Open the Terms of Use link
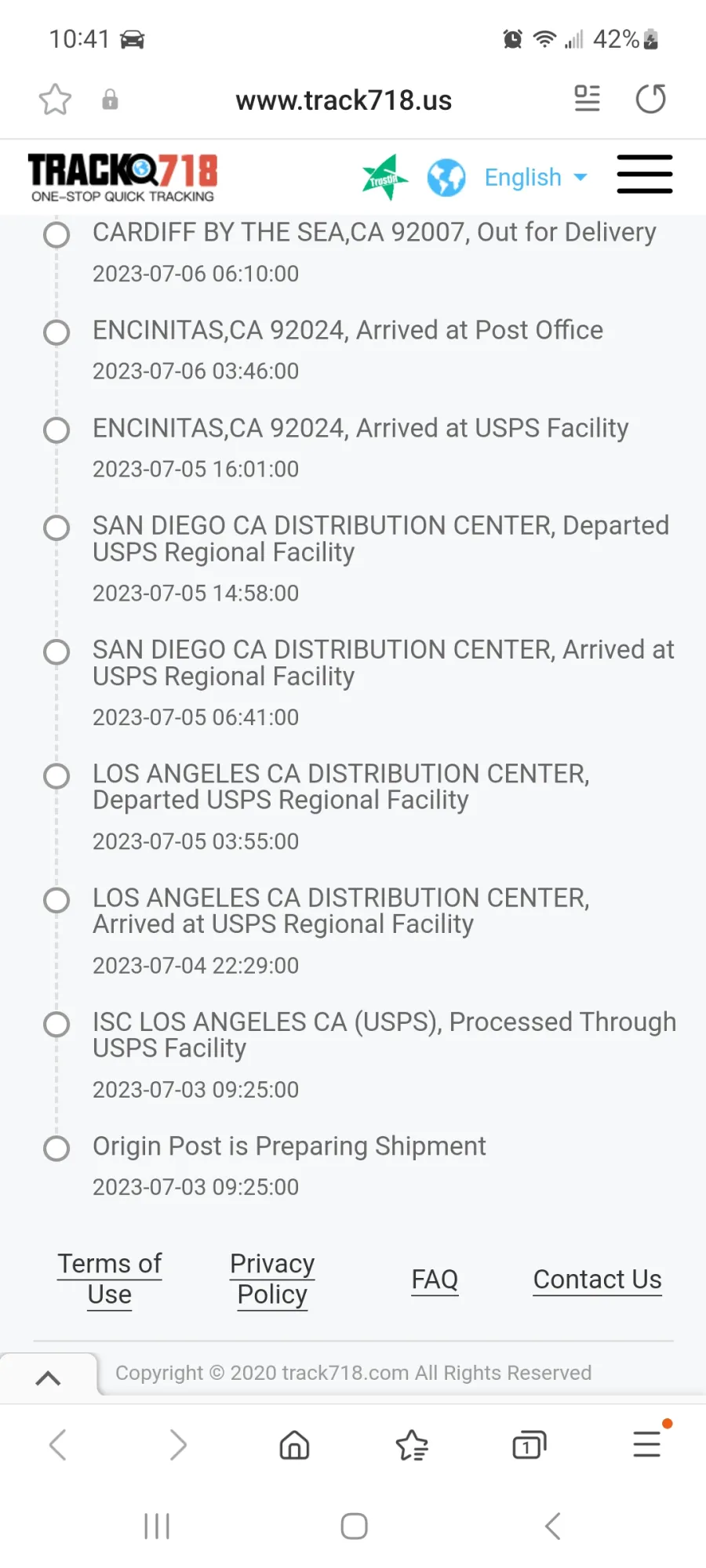Image resolution: width=706 pixels, height=1568 pixels. [x=110, y=1279]
